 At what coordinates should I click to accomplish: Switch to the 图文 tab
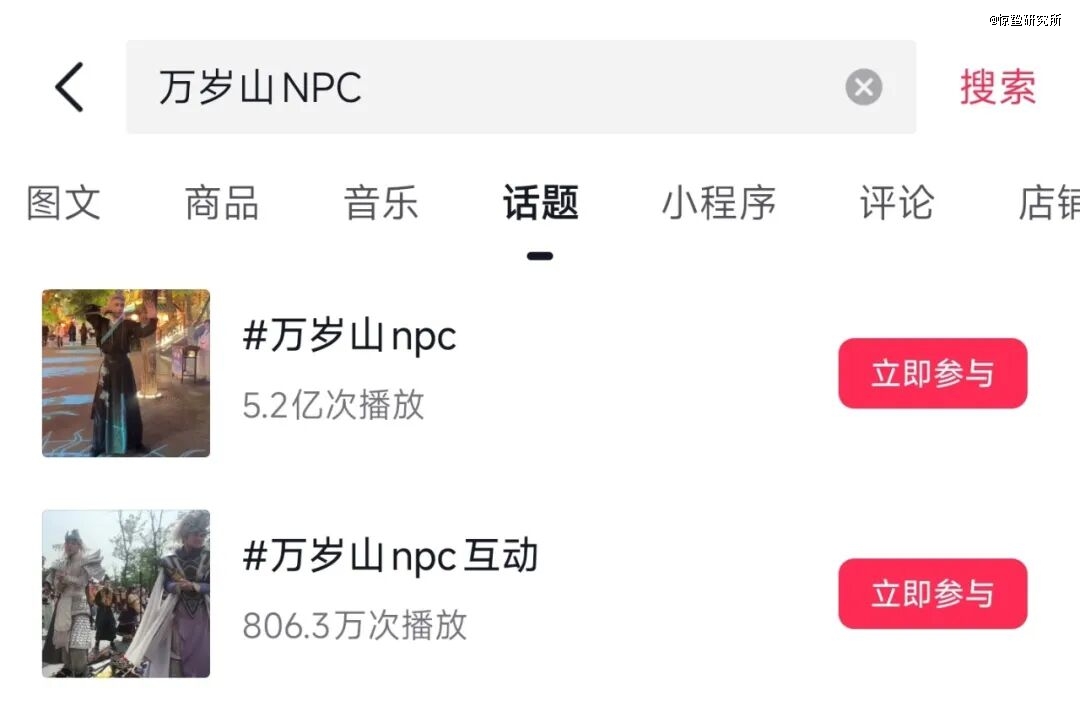tap(63, 203)
